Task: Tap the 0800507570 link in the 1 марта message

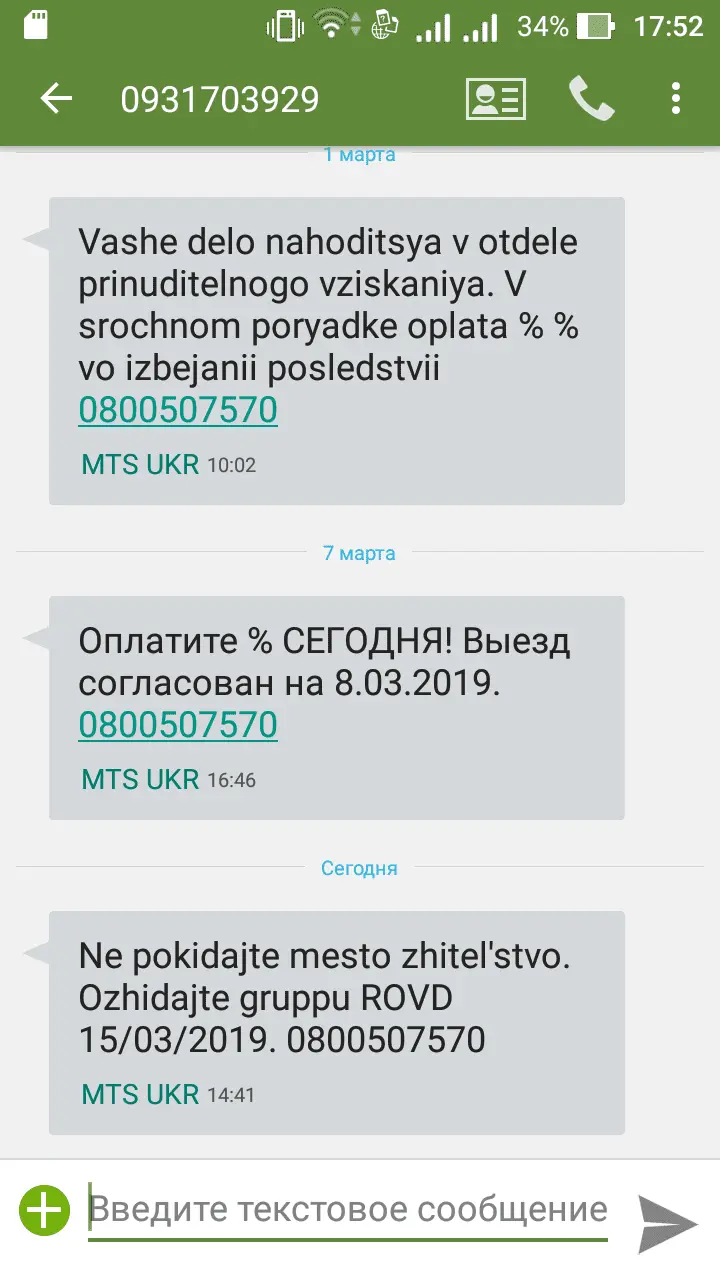Action: click(178, 411)
